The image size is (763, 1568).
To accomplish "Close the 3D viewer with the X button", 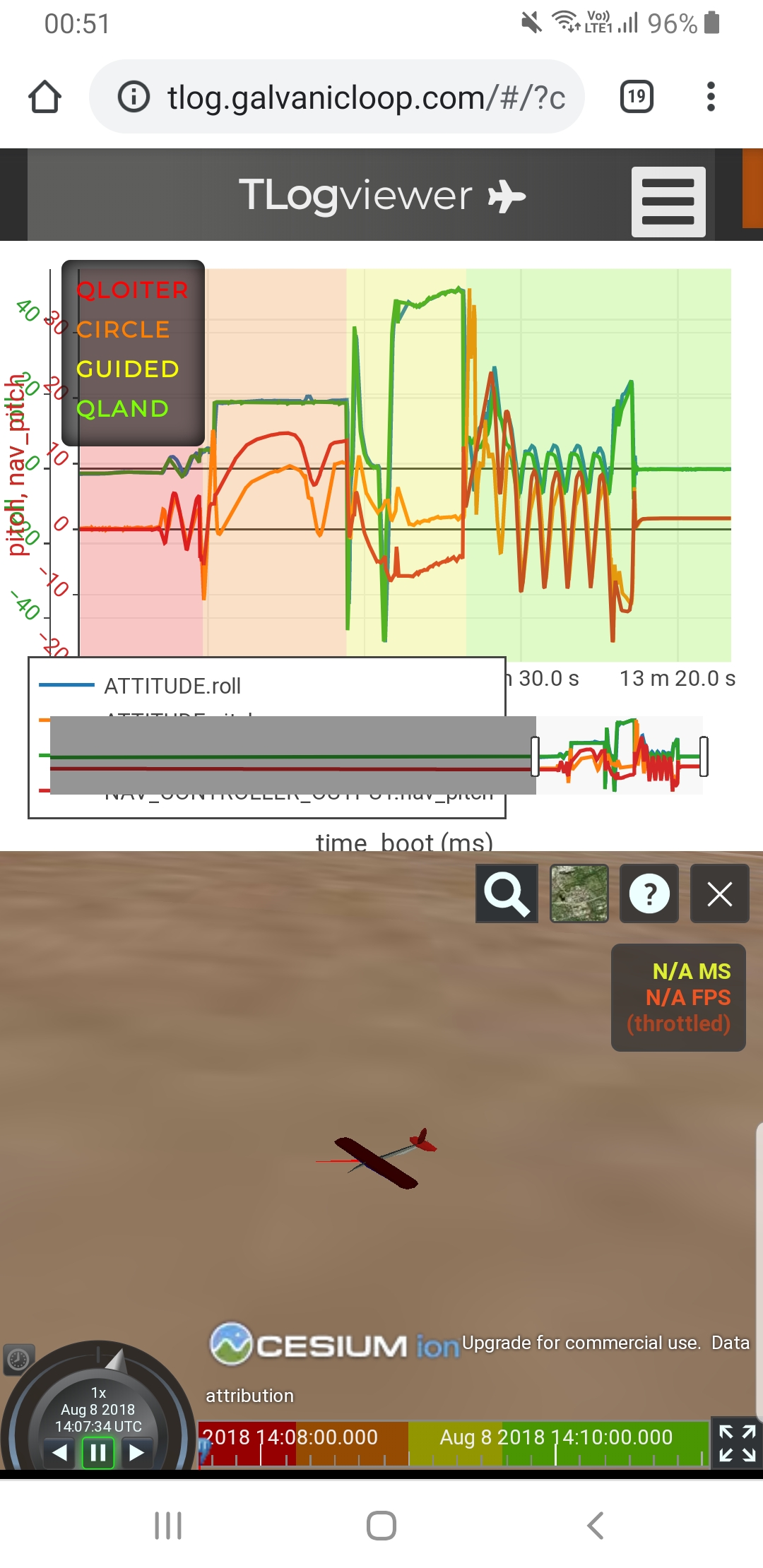I will 720,893.
